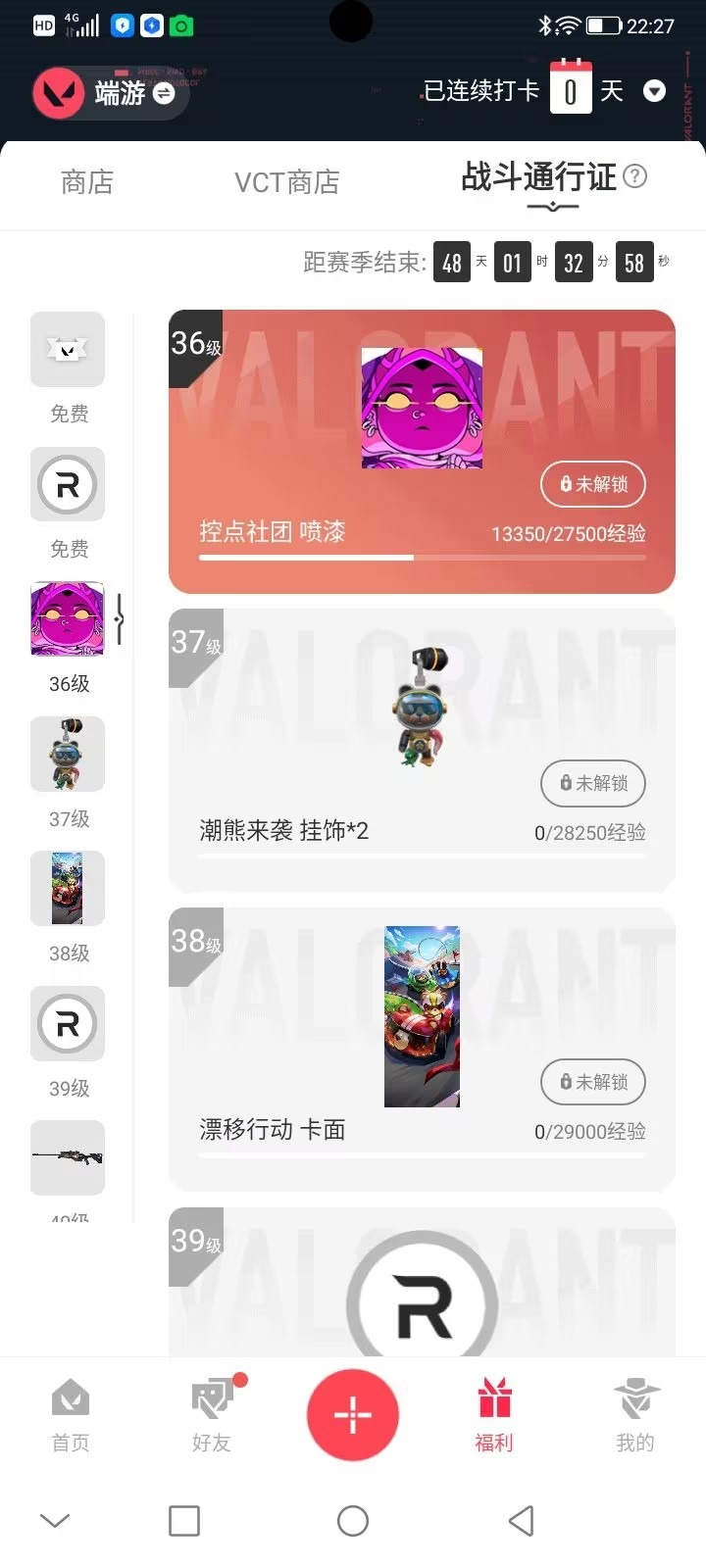Switch to the 商店 shop tab
Screen dimensions: 706x1568
(x=87, y=181)
